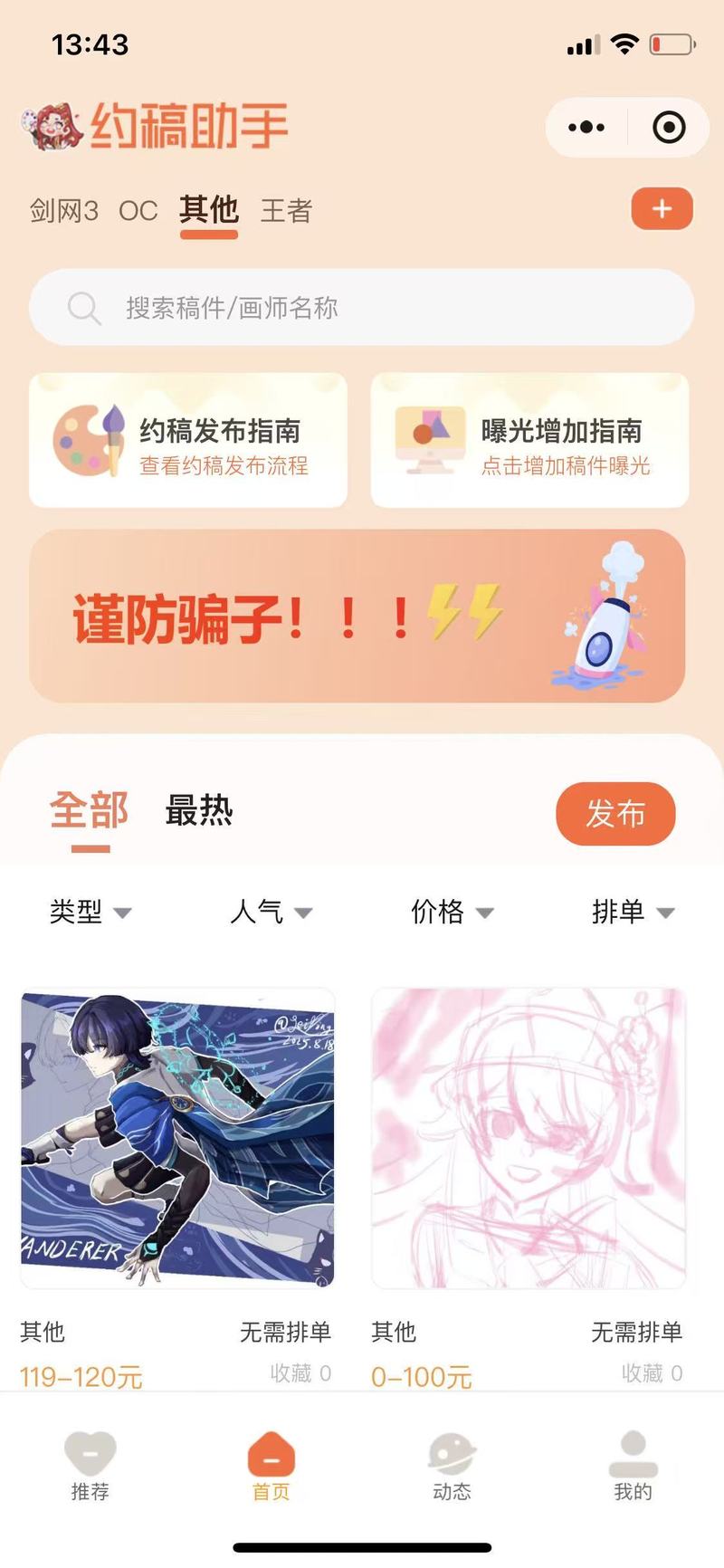
Task: Tap the orange plus button
Action: pyautogui.click(x=662, y=209)
